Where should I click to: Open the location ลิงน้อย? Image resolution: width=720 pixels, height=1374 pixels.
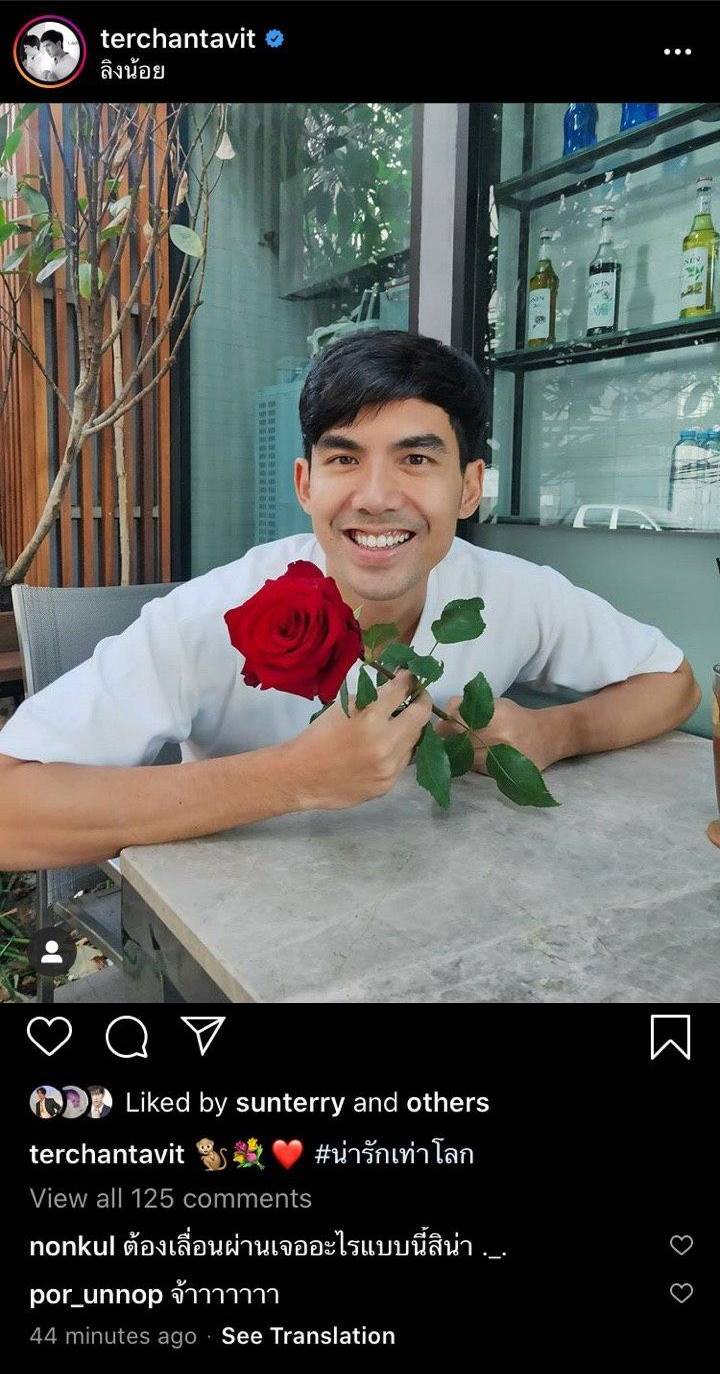point(132,70)
